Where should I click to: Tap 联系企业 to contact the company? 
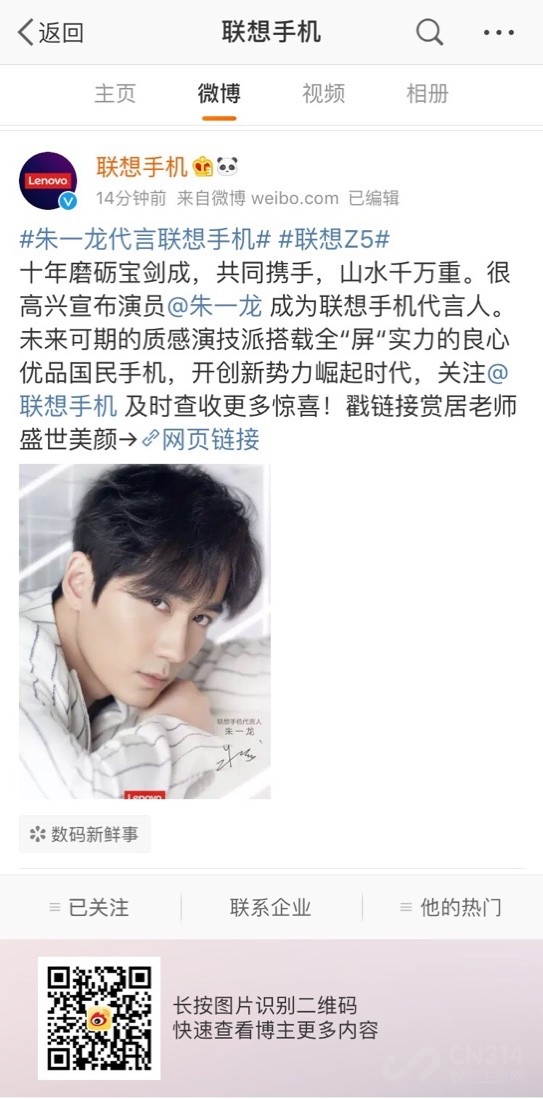pyautogui.click(x=270, y=908)
